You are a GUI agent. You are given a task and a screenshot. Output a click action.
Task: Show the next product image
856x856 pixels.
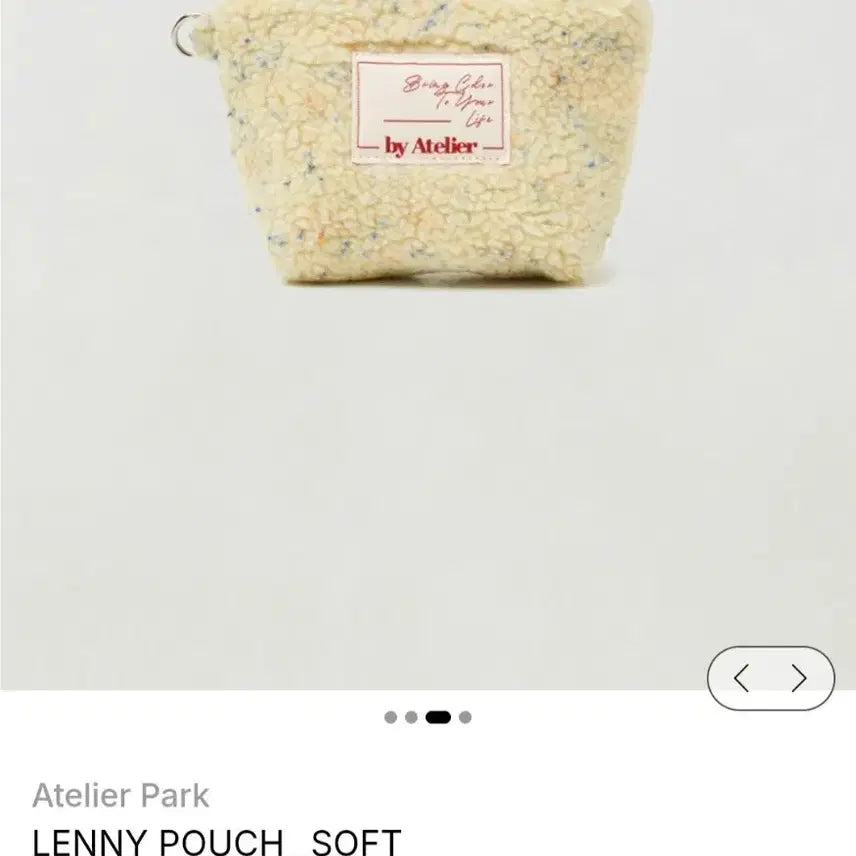pyautogui.click(x=799, y=679)
